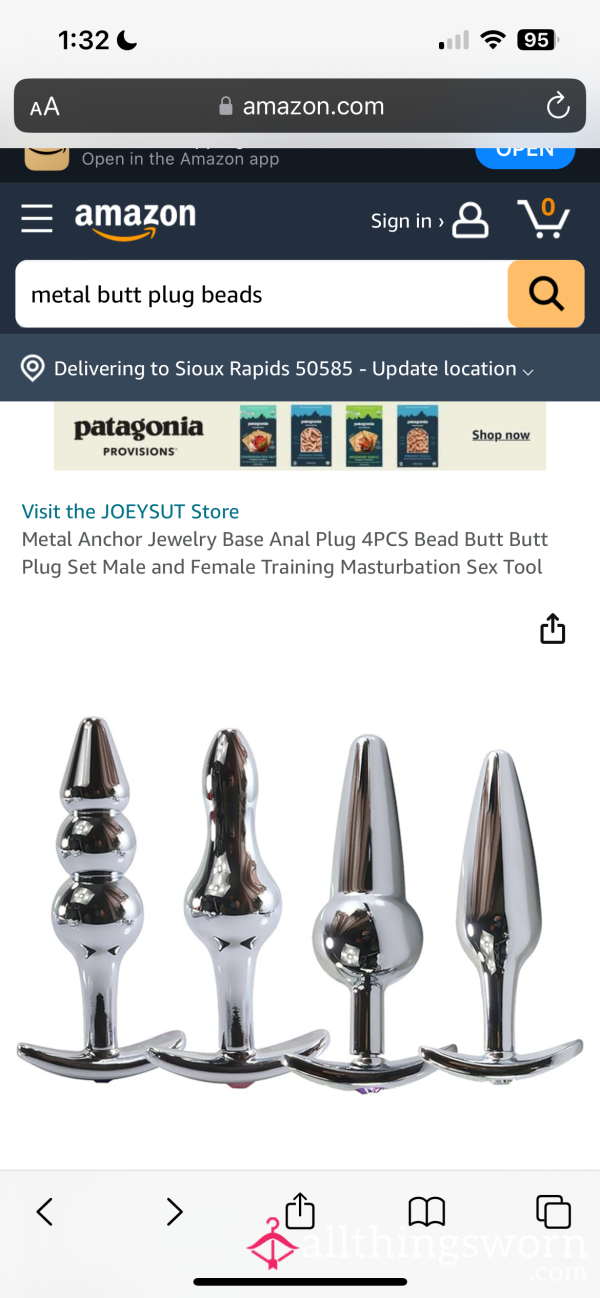Viewport: 600px width, 1298px height.
Task: Visit the JOEYSUT Store
Action: click(x=130, y=511)
